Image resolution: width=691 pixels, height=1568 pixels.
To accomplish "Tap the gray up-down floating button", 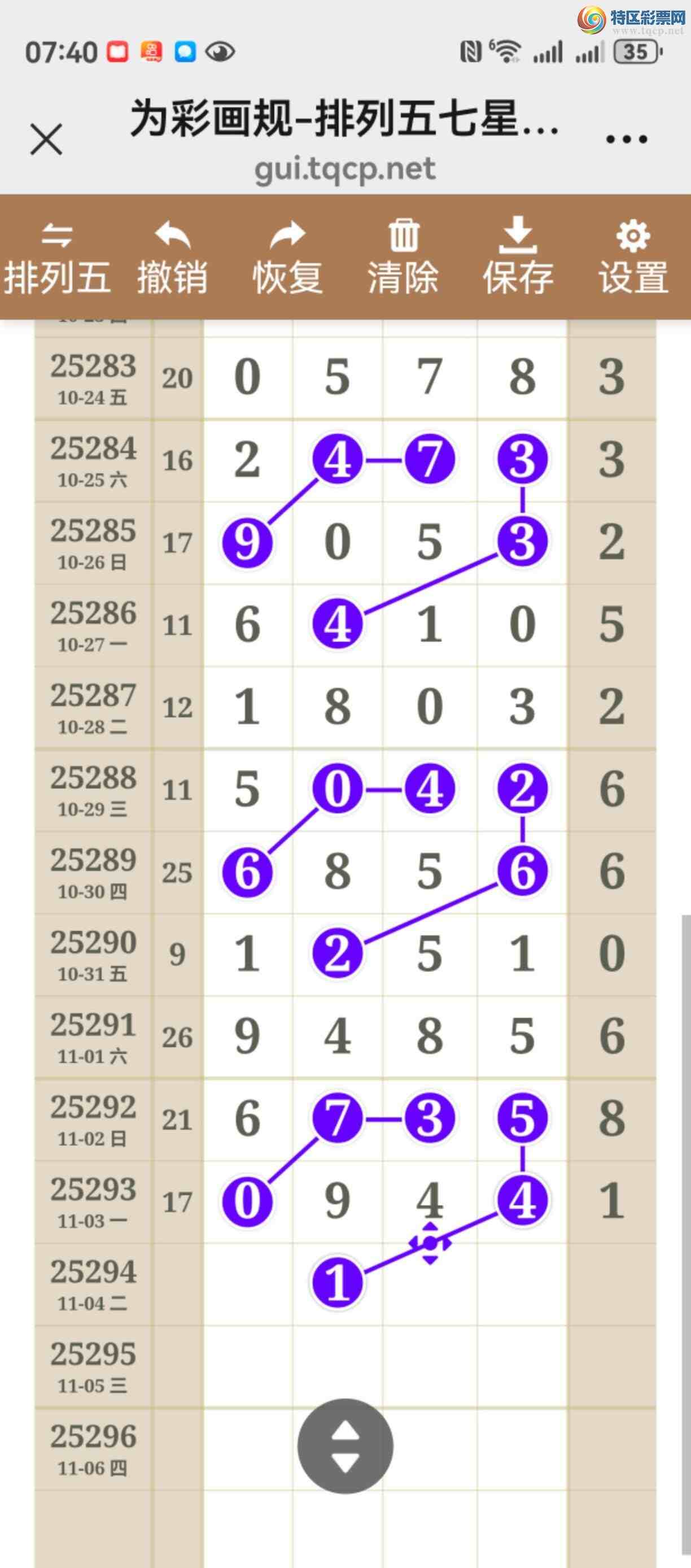I will [345, 1445].
